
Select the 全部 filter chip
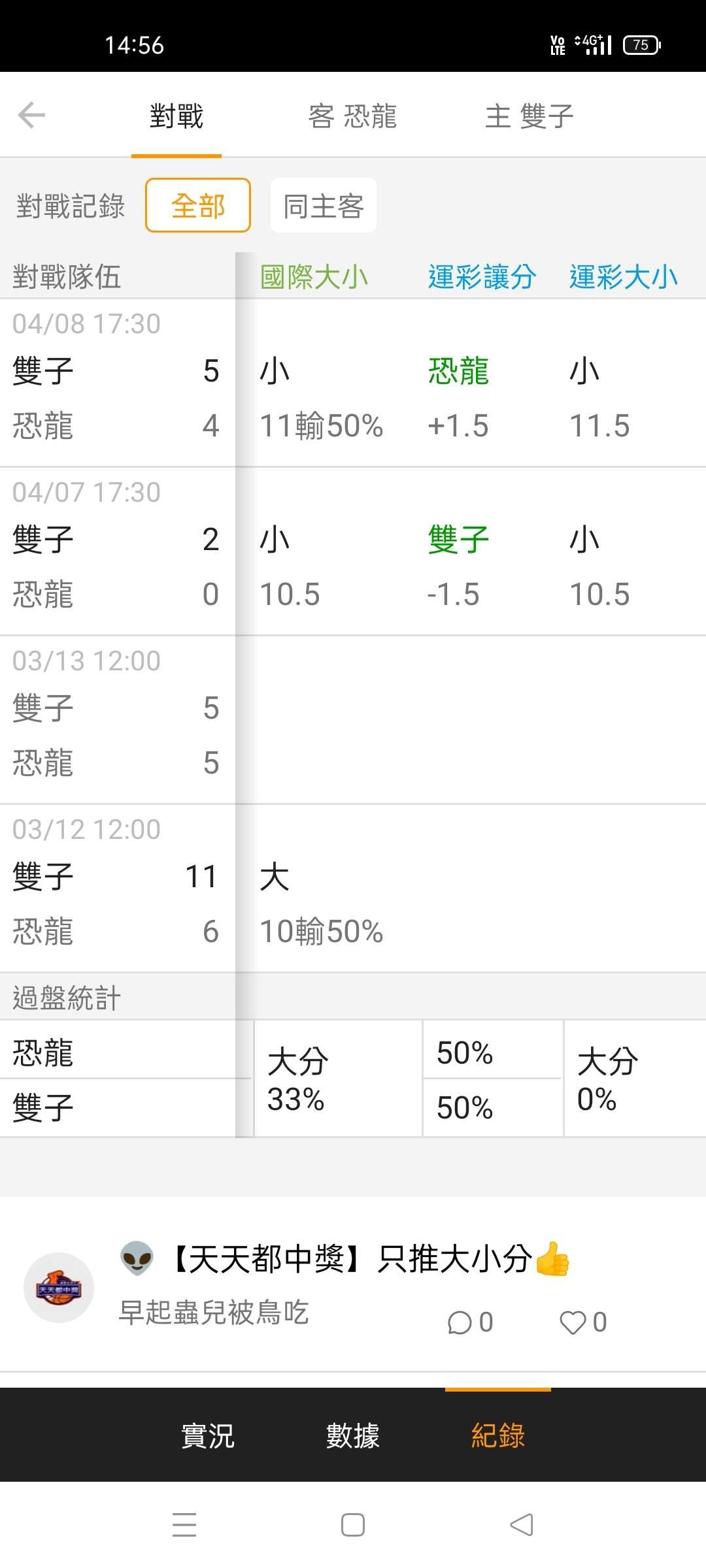(x=198, y=205)
